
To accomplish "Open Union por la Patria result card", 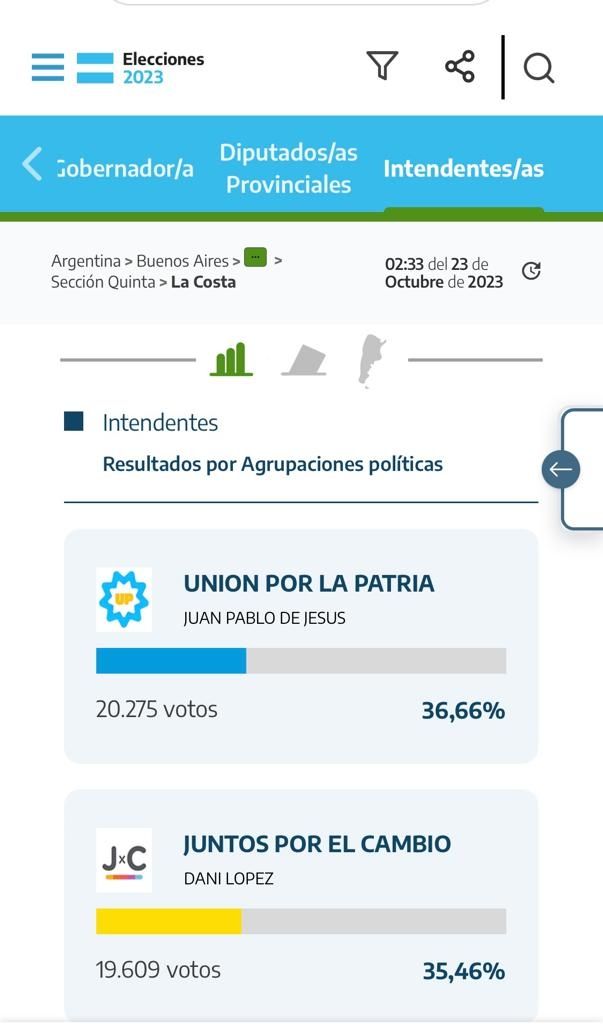I will coord(301,646).
